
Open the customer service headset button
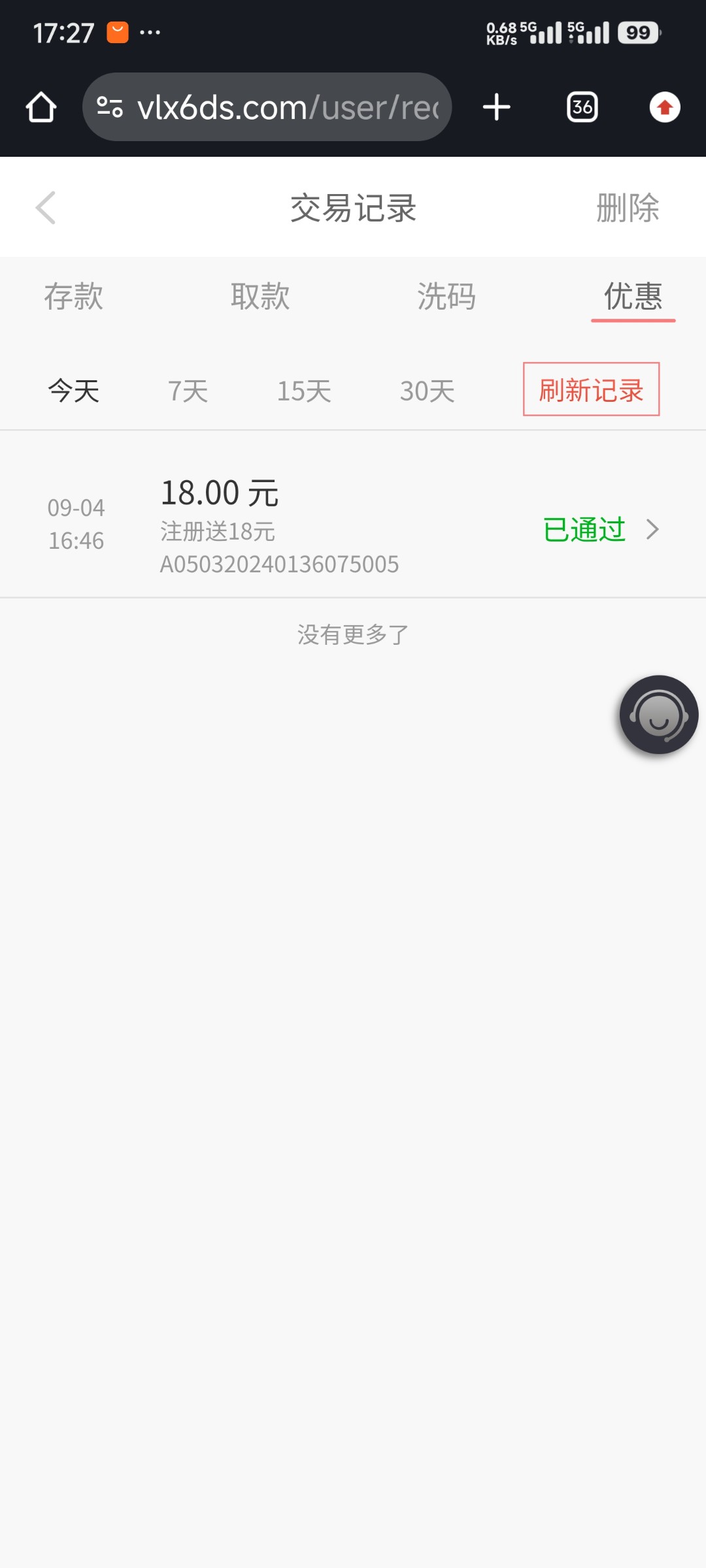pos(658,715)
